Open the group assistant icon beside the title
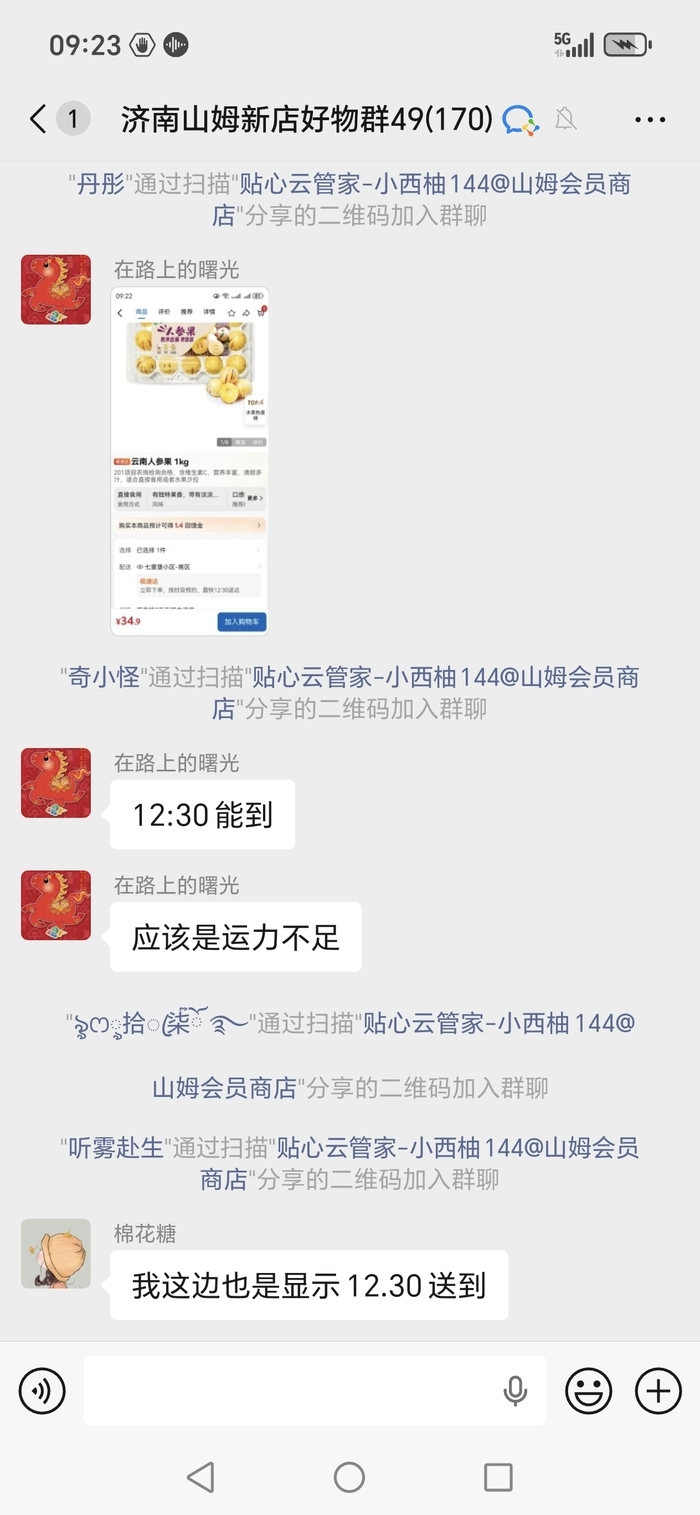This screenshot has width=700, height=1515. [x=520, y=120]
